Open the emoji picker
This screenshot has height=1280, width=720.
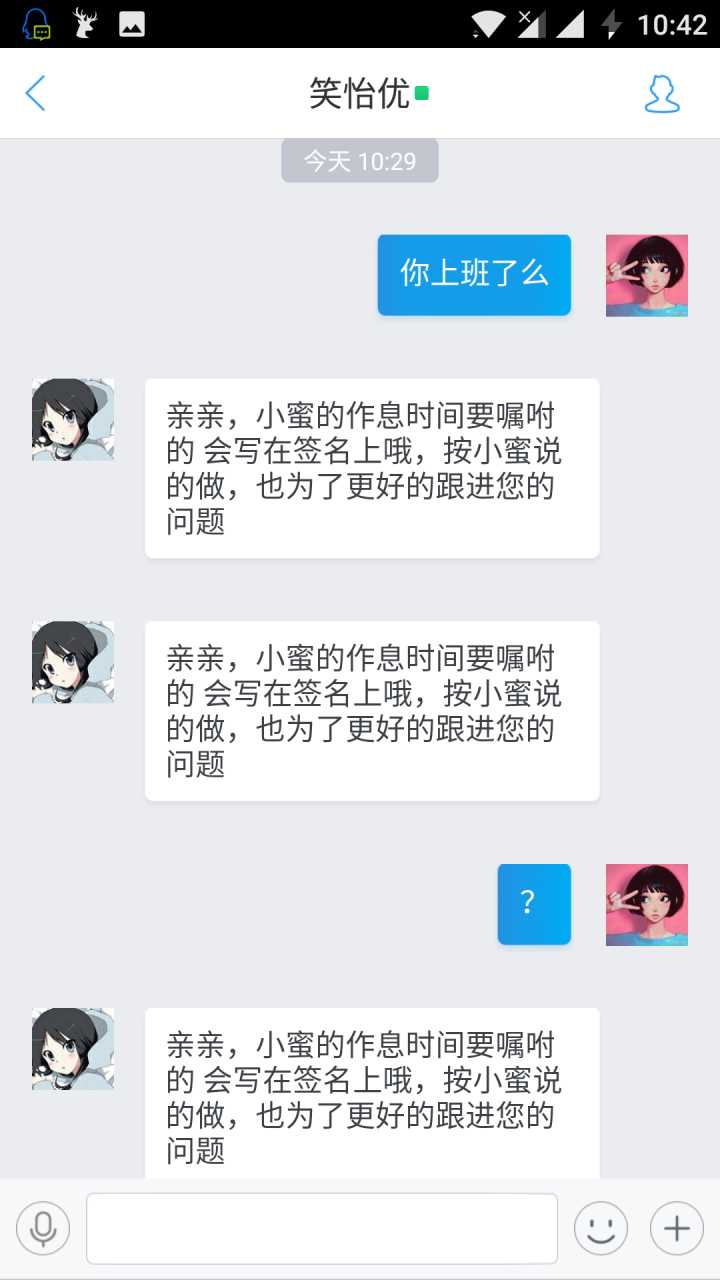coord(601,1228)
